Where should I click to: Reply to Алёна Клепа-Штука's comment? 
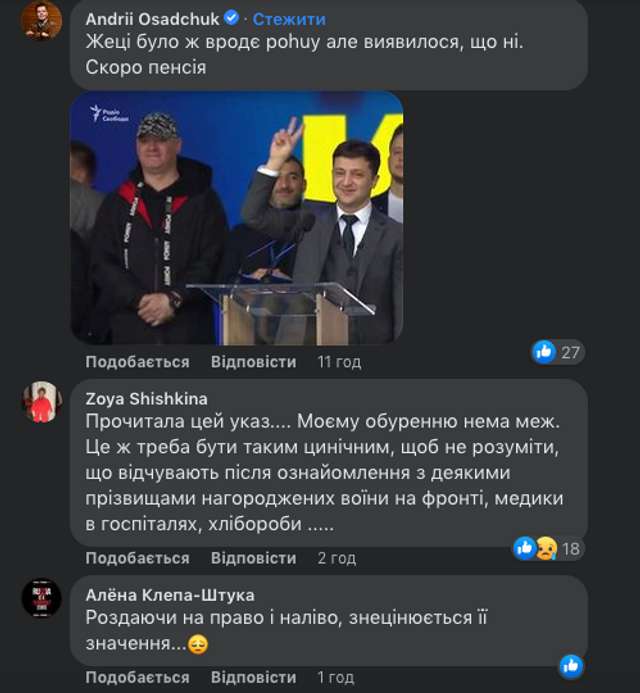[253, 677]
